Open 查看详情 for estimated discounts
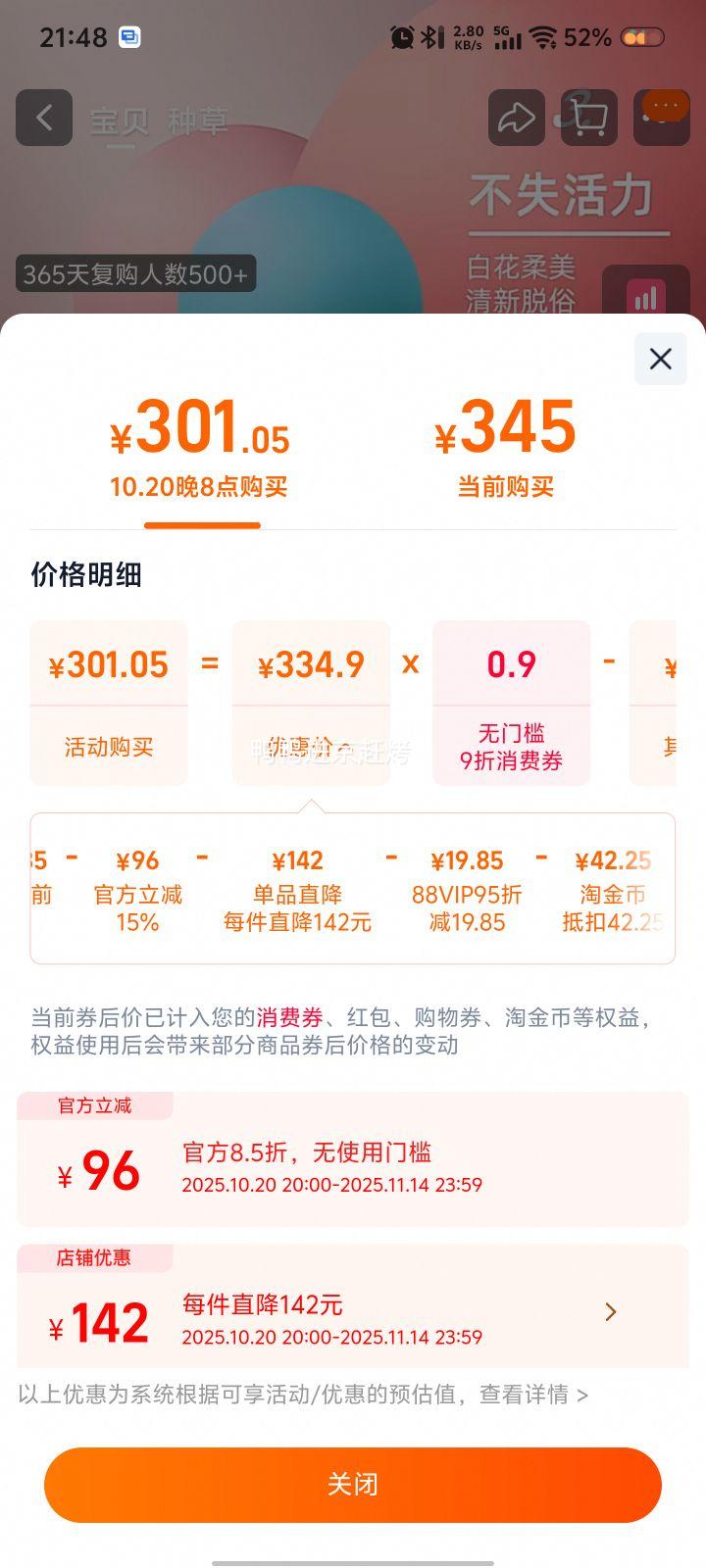 tap(533, 1395)
